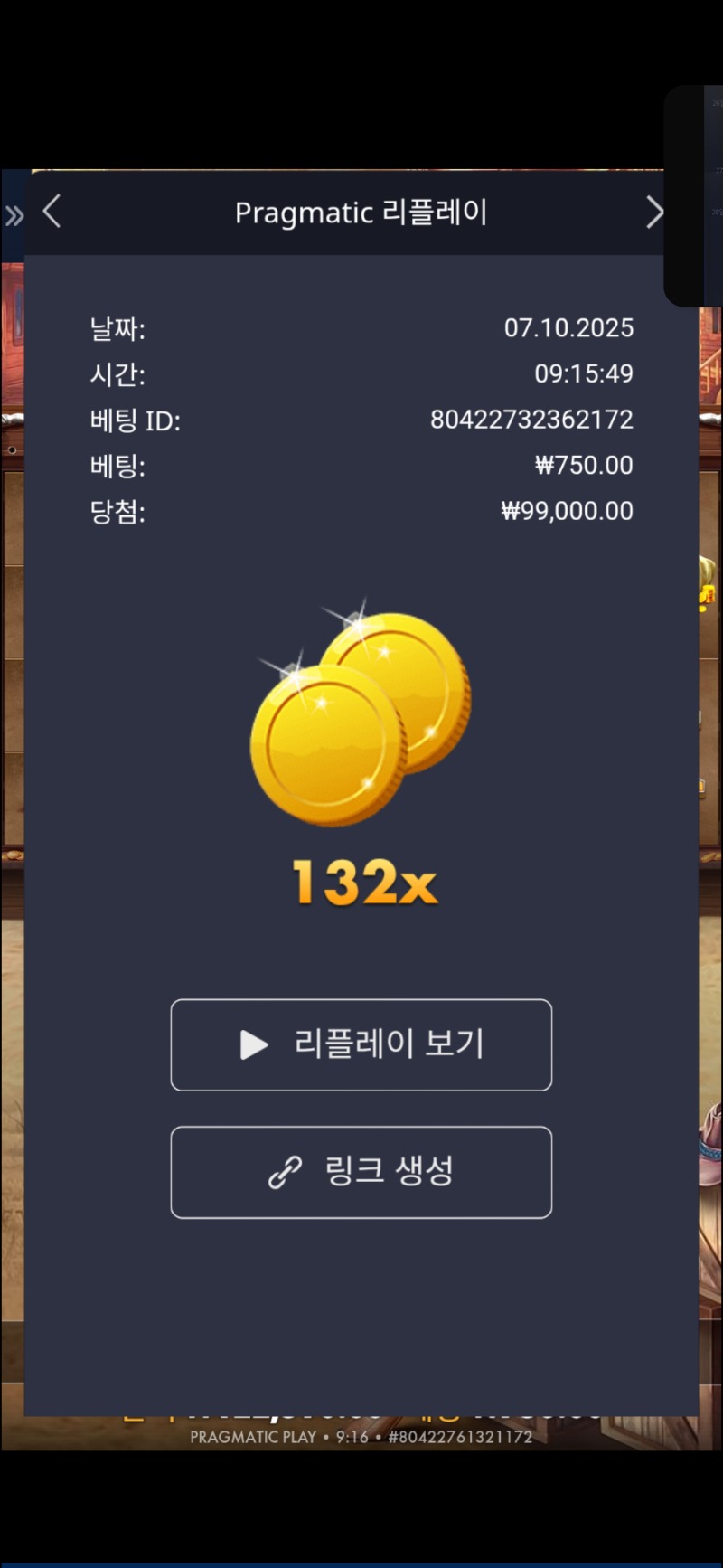Tap 리플레이 보기 to watch the replay
This screenshot has height=1568, width=723.
(x=361, y=1044)
